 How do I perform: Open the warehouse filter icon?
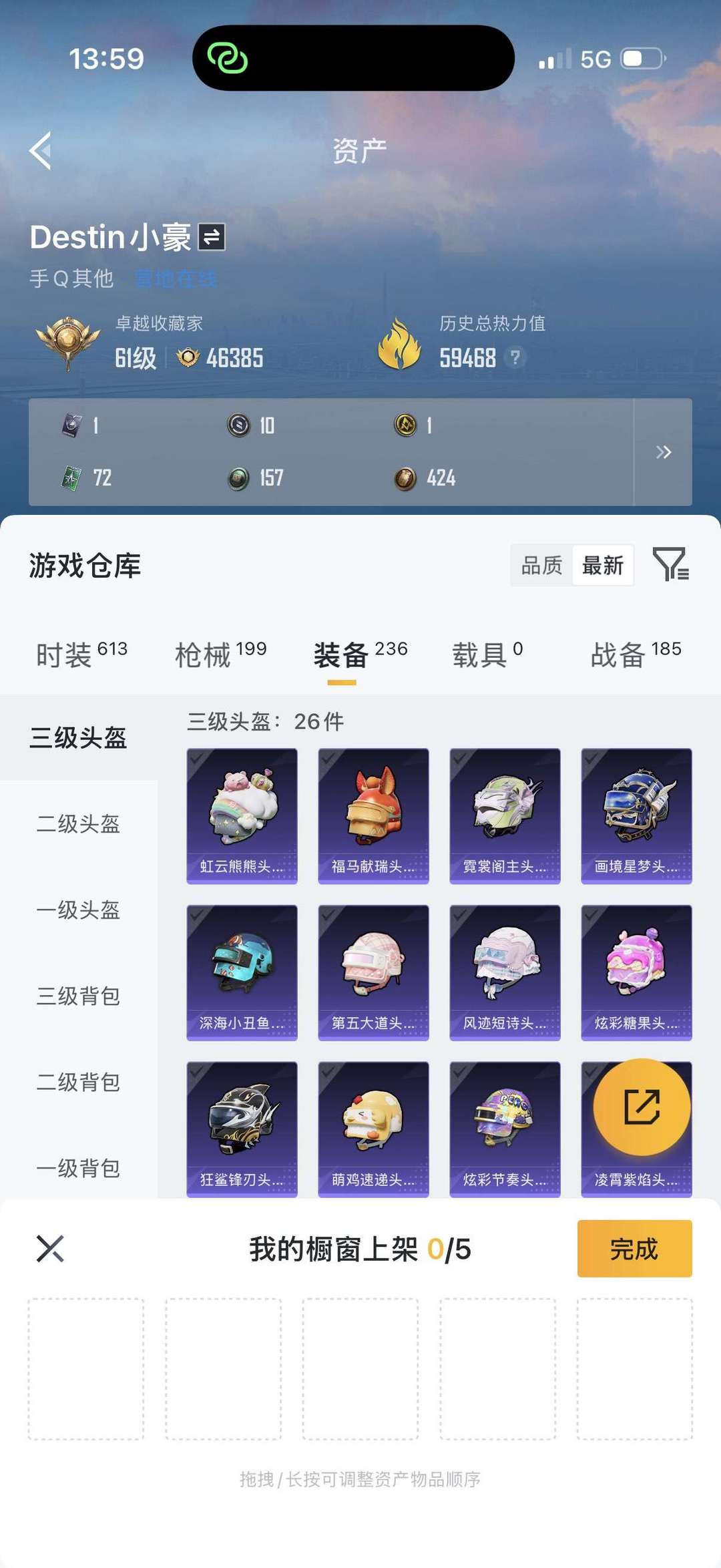(670, 564)
